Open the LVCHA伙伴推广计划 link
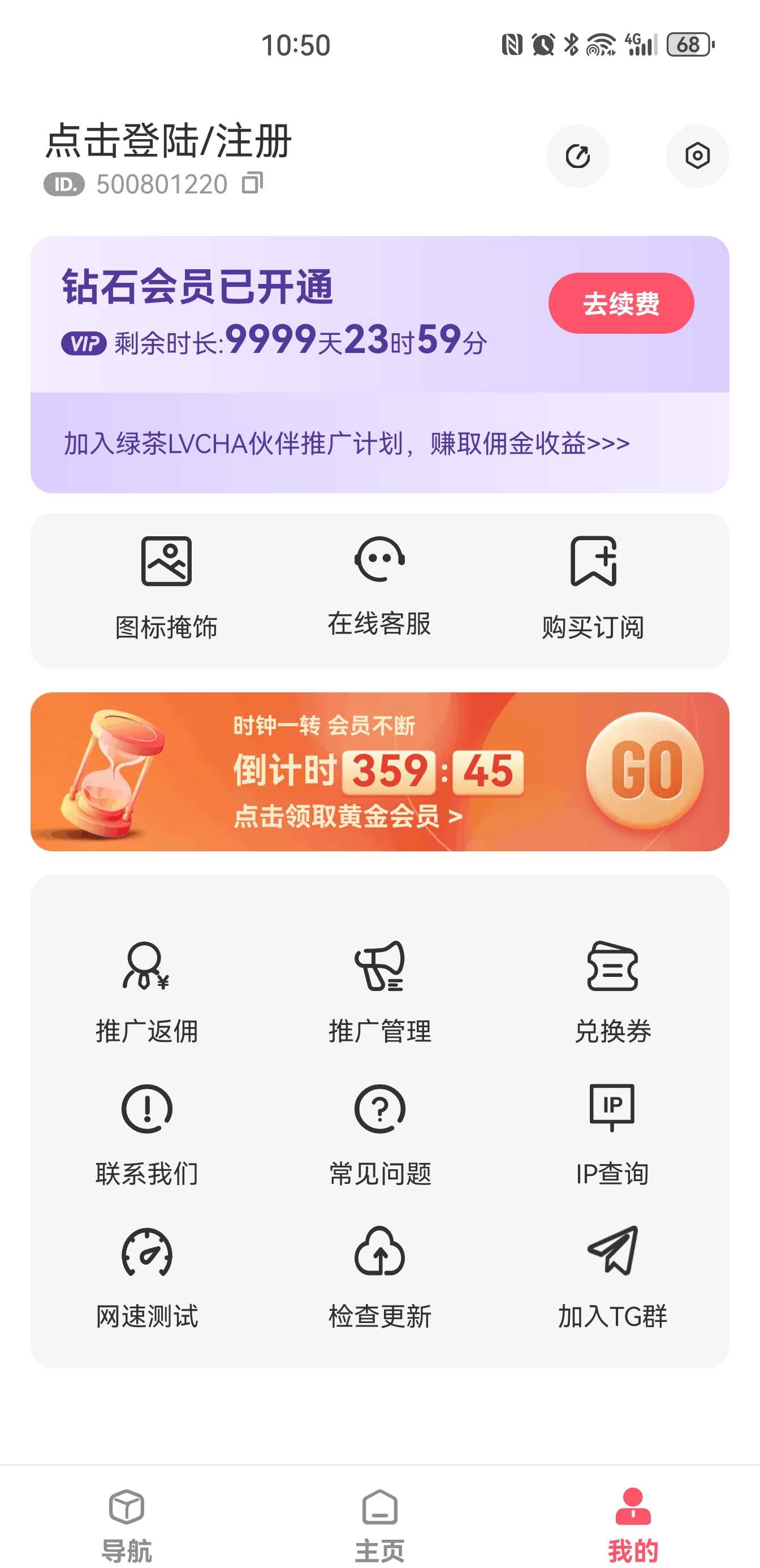Viewport: 760px width, 1568px height. (x=347, y=443)
